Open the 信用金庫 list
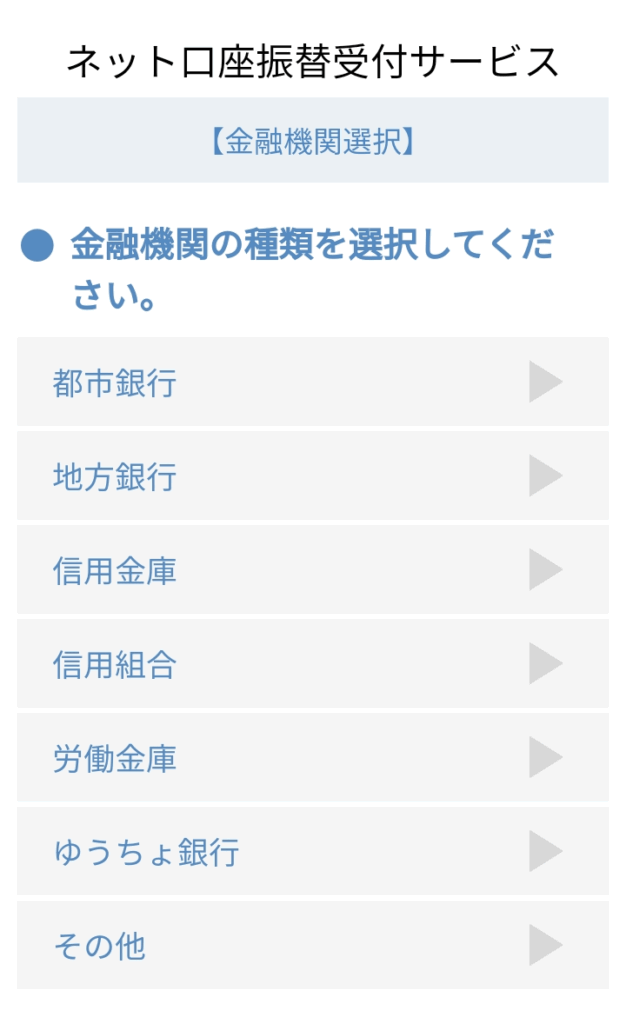 [312, 570]
